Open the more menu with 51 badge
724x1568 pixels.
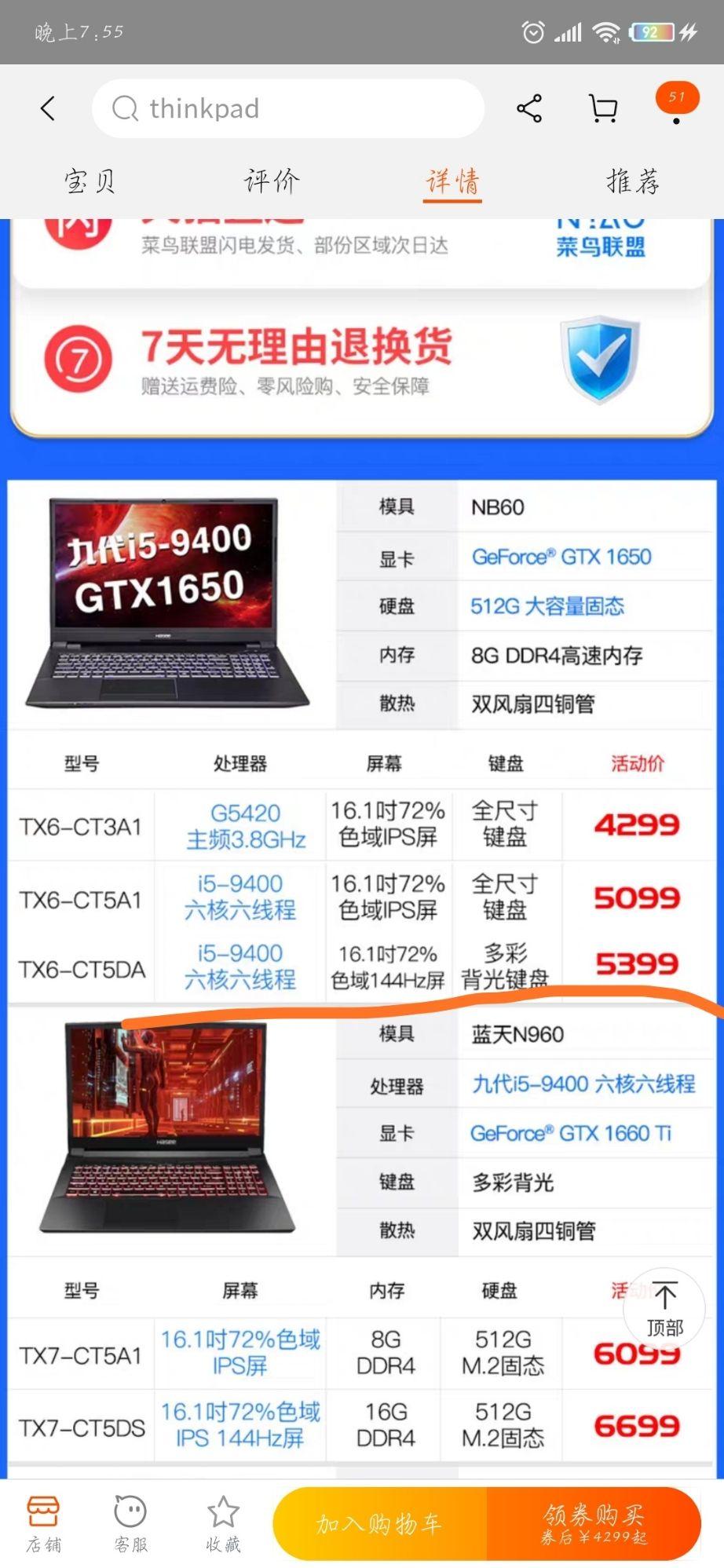pos(676,106)
